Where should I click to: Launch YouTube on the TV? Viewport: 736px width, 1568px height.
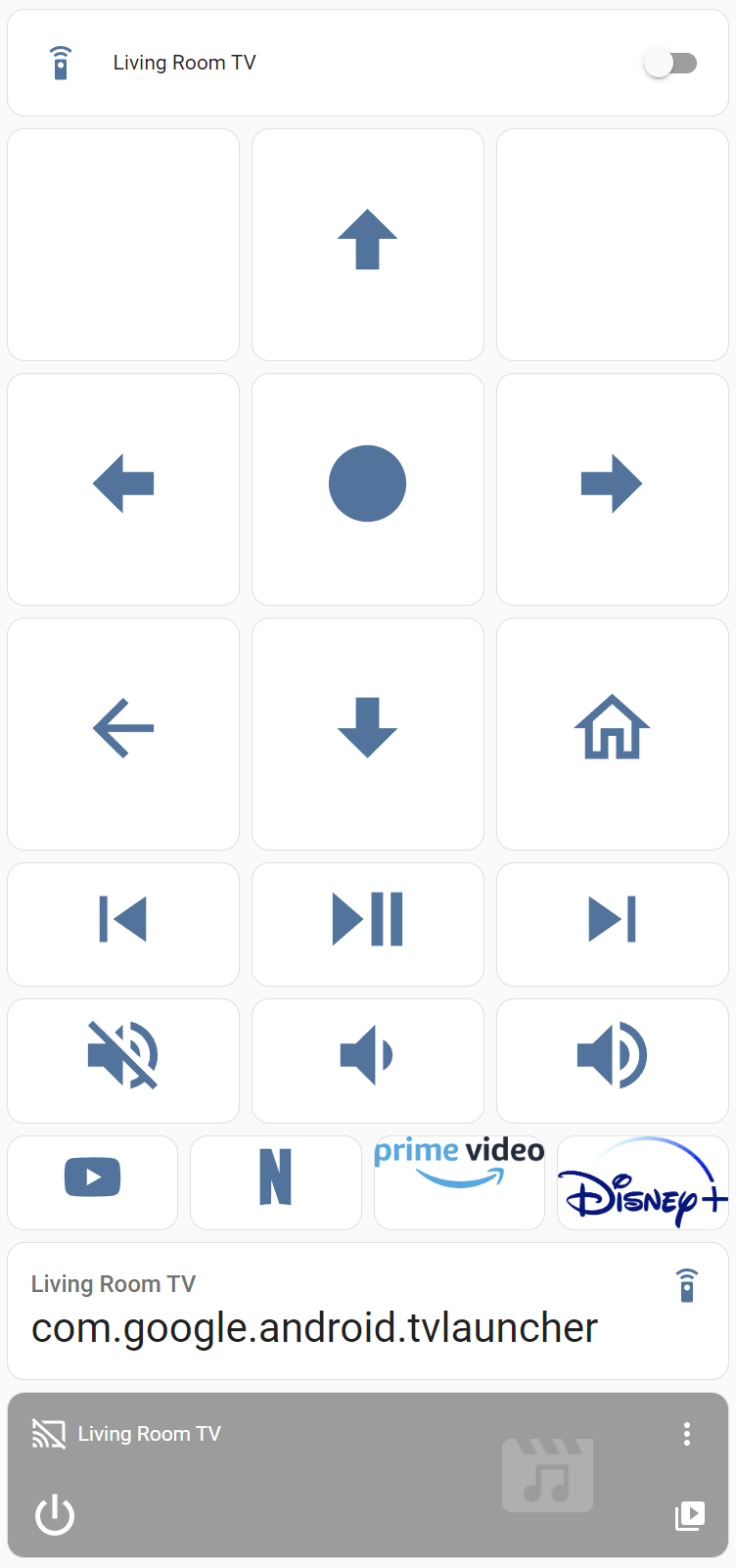pos(92,1181)
